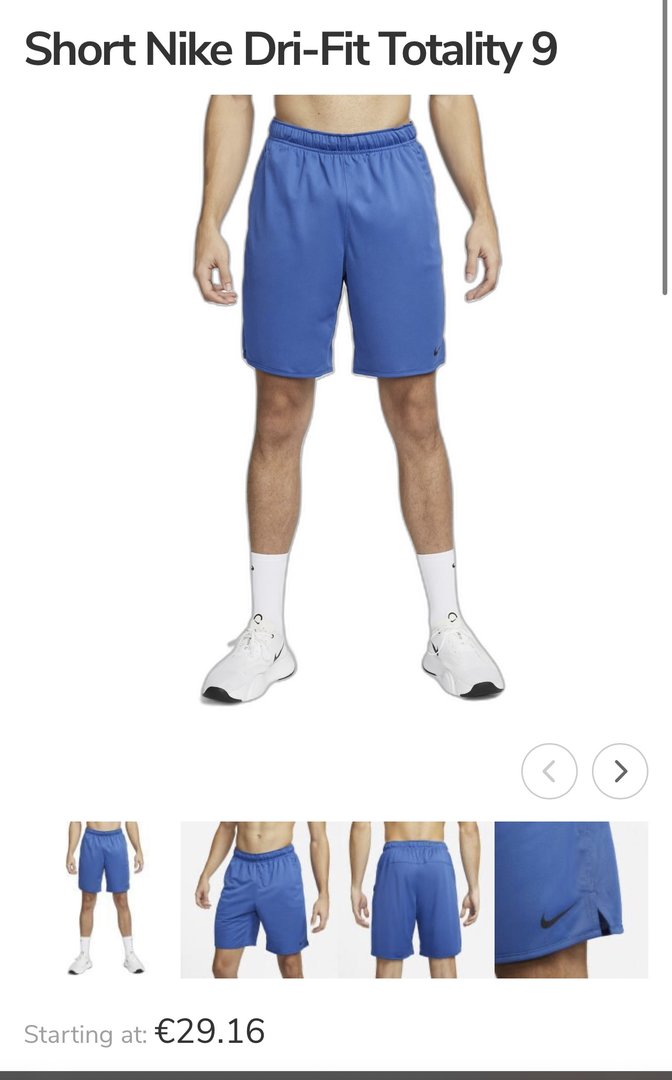Show the next product image
The height and width of the screenshot is (1080, 672).
point(620,771)
